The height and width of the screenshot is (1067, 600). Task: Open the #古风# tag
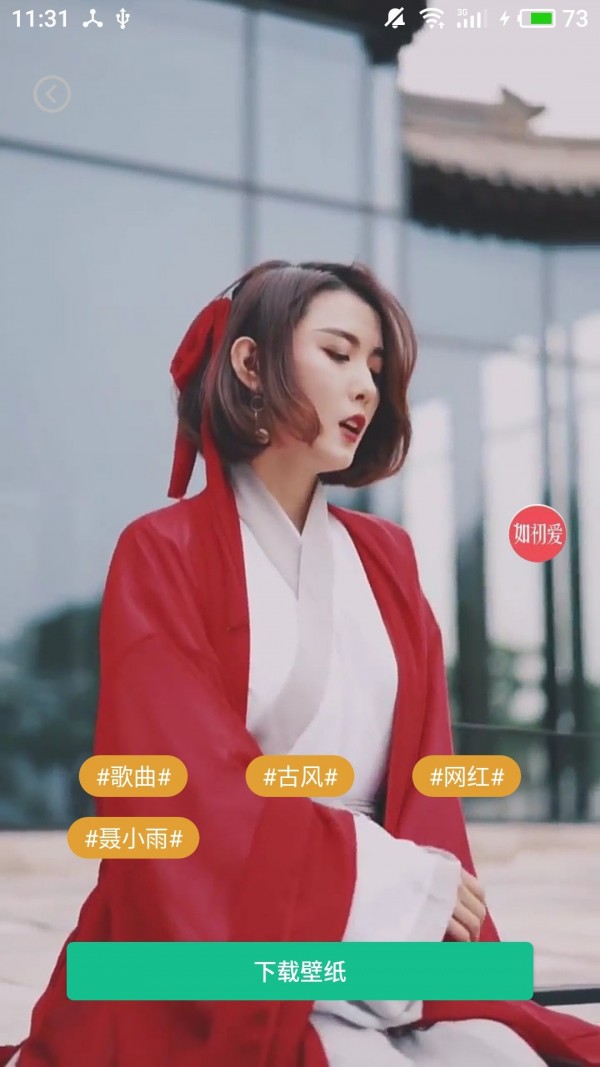tap(300, 776)
